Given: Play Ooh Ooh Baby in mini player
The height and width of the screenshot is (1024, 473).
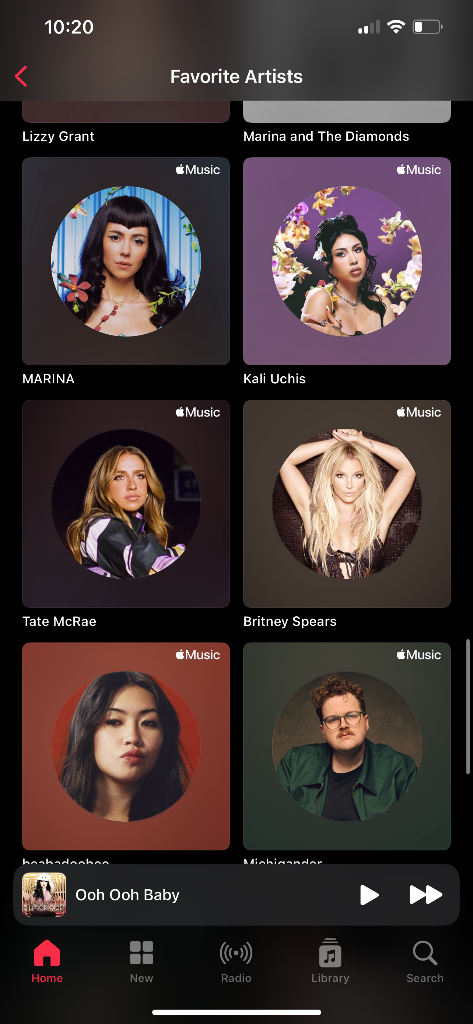Looking at the screenshot, I should click(369, 895).
